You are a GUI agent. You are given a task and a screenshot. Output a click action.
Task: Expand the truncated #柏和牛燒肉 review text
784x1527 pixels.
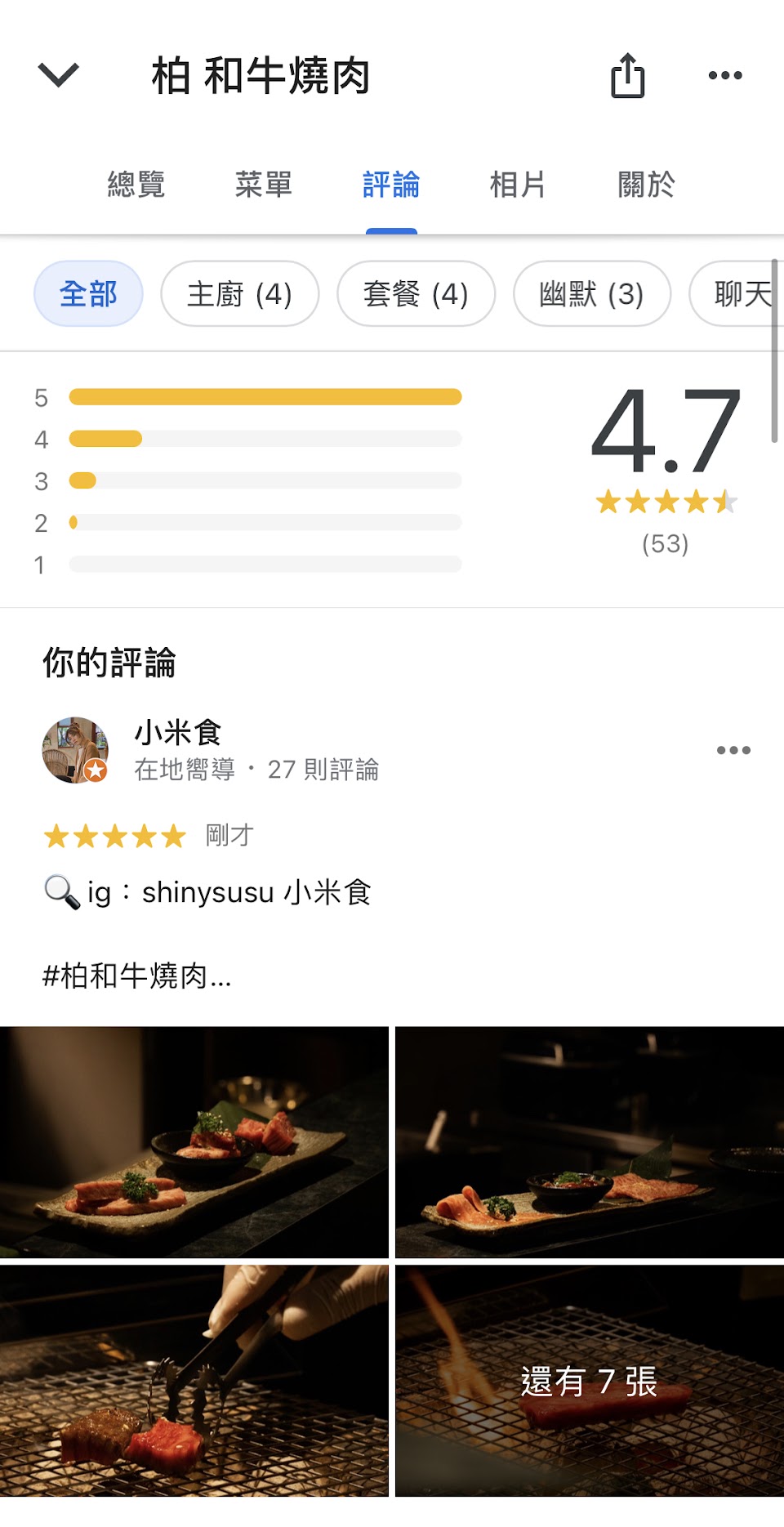click(137, 976)
